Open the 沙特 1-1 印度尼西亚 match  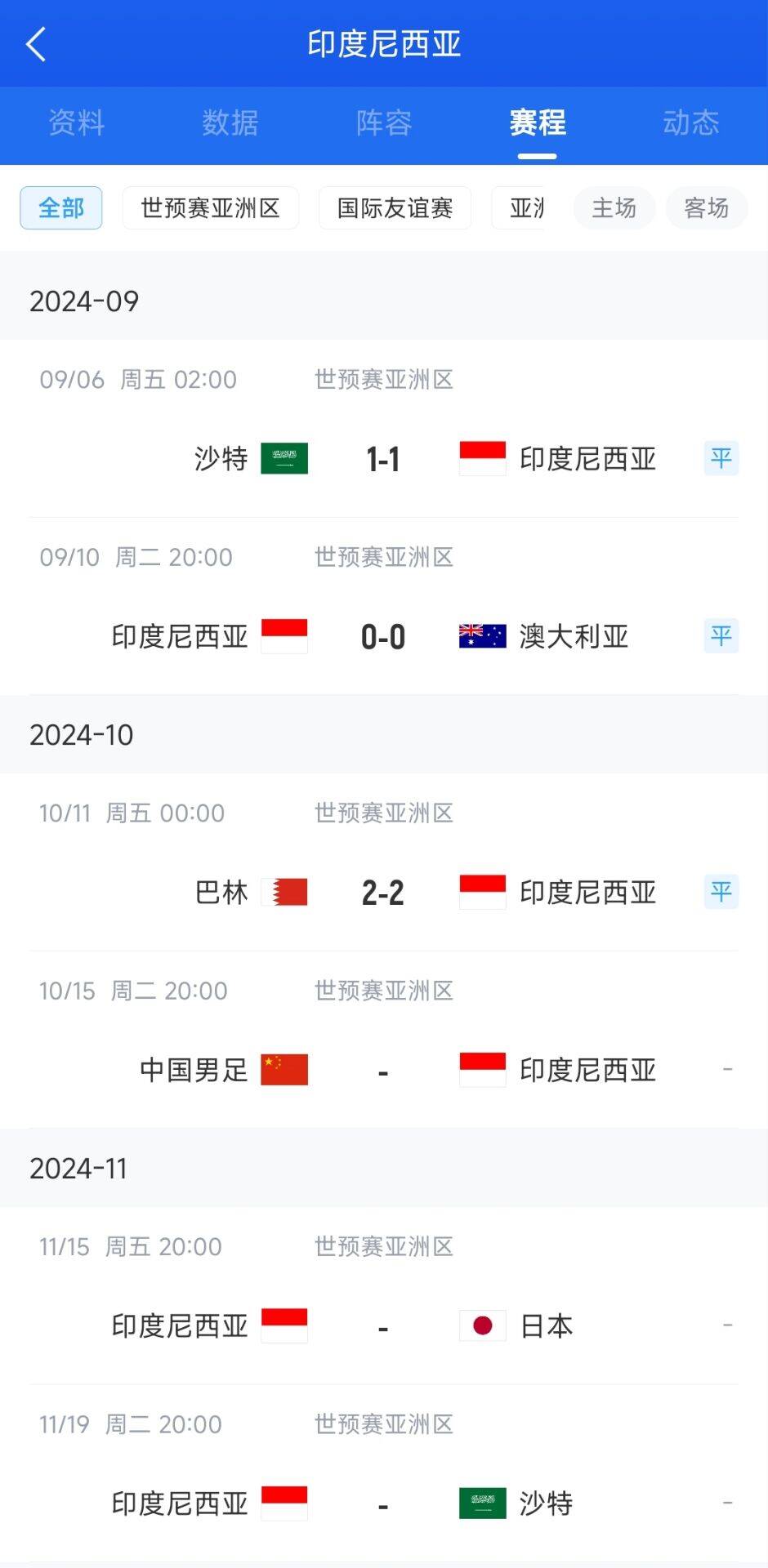click(x=384, y=429)
